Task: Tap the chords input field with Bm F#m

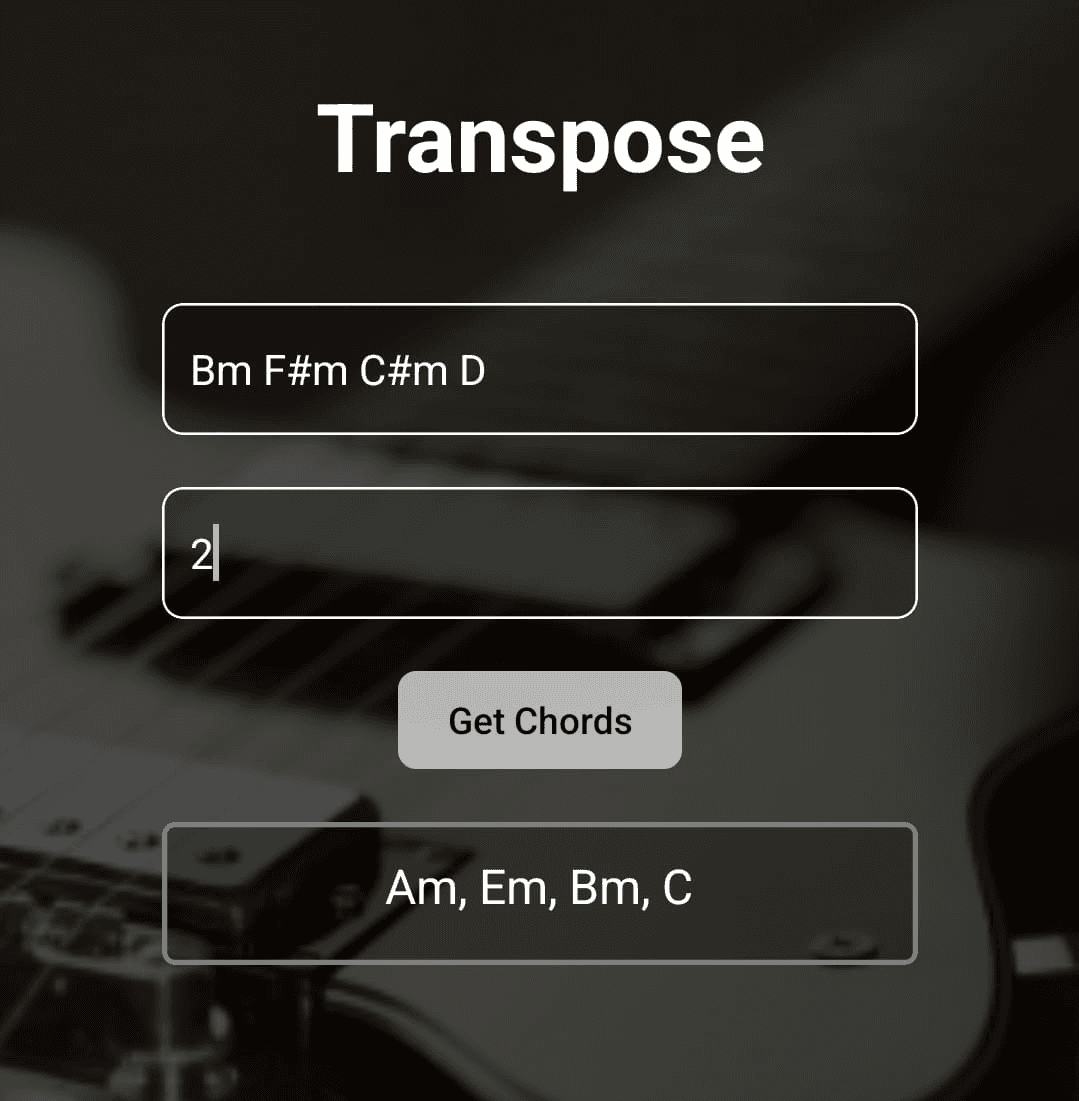Action: coord(539,369)
